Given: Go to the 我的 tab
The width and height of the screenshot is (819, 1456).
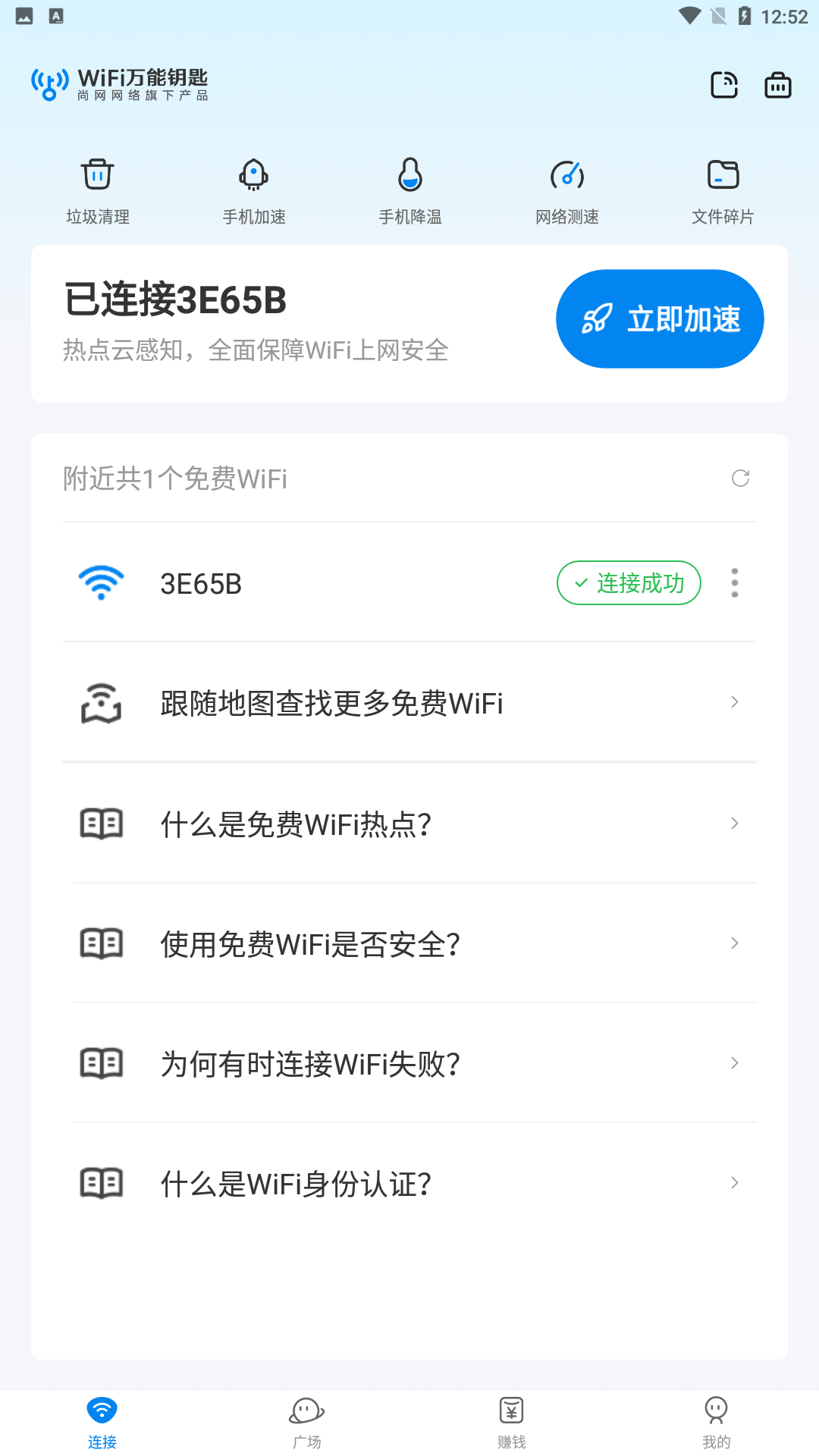Looking at the screenshot, I should 717,1422.
